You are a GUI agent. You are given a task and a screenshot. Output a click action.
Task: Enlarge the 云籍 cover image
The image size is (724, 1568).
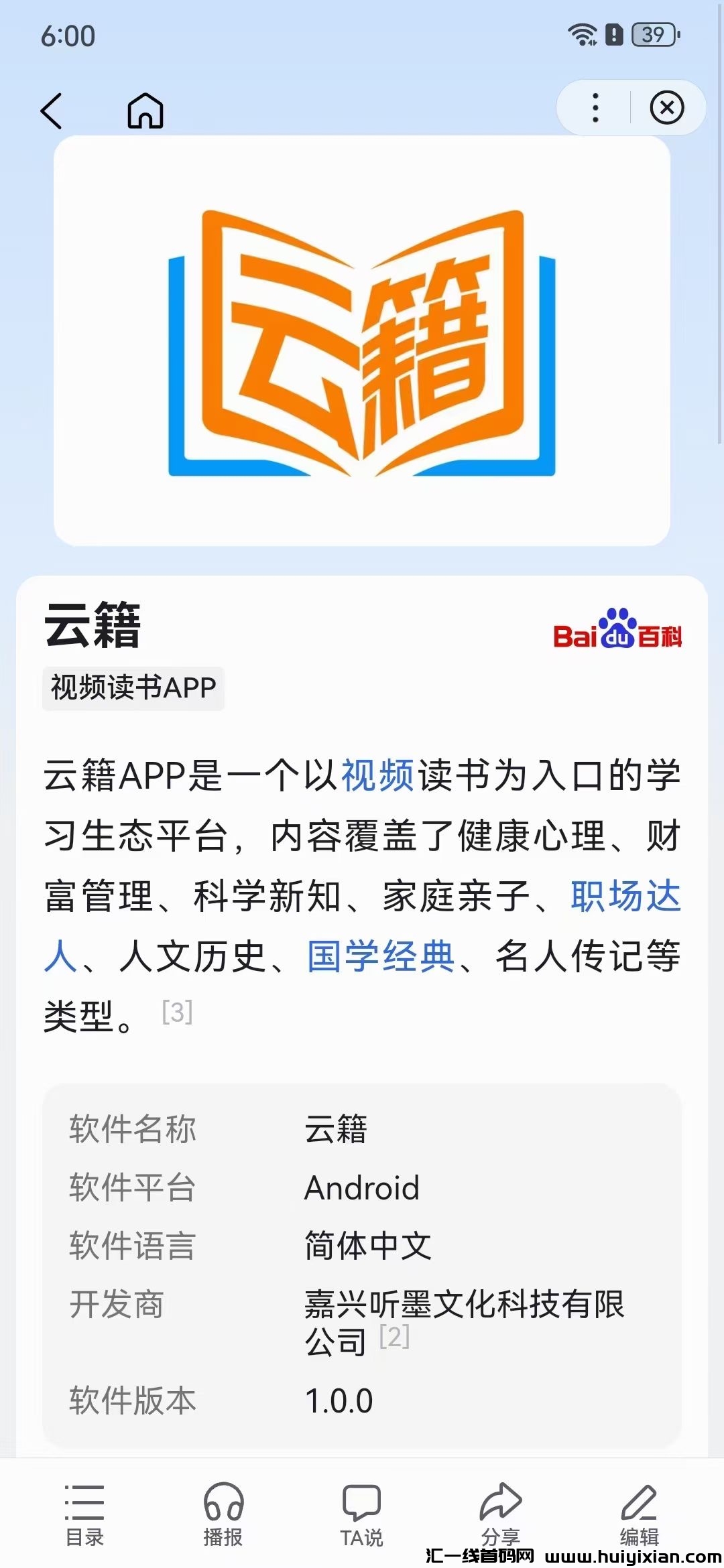(362, 341)
